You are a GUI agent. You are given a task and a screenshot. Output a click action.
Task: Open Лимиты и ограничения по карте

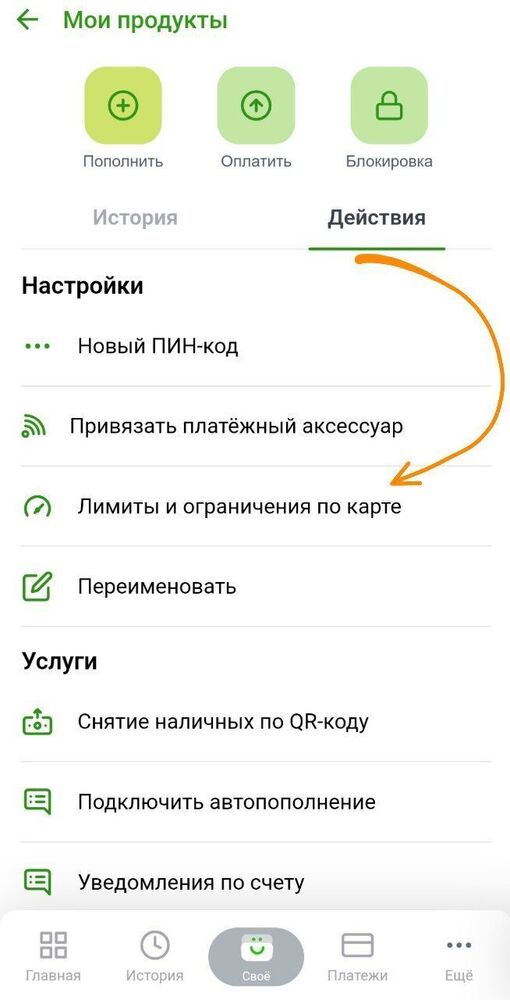click(256, 506)
